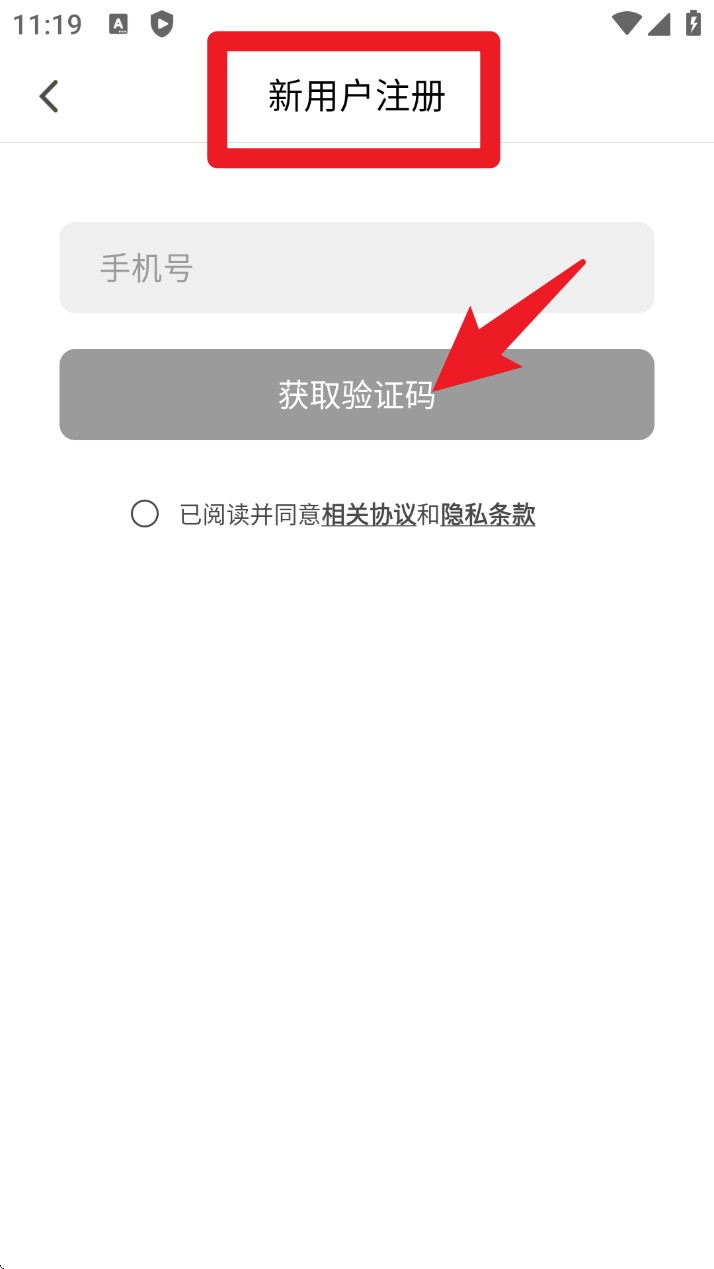The image size is (714, 1269).
Task: Go back using the top-left arrow
Action: [x=49, y=97]
